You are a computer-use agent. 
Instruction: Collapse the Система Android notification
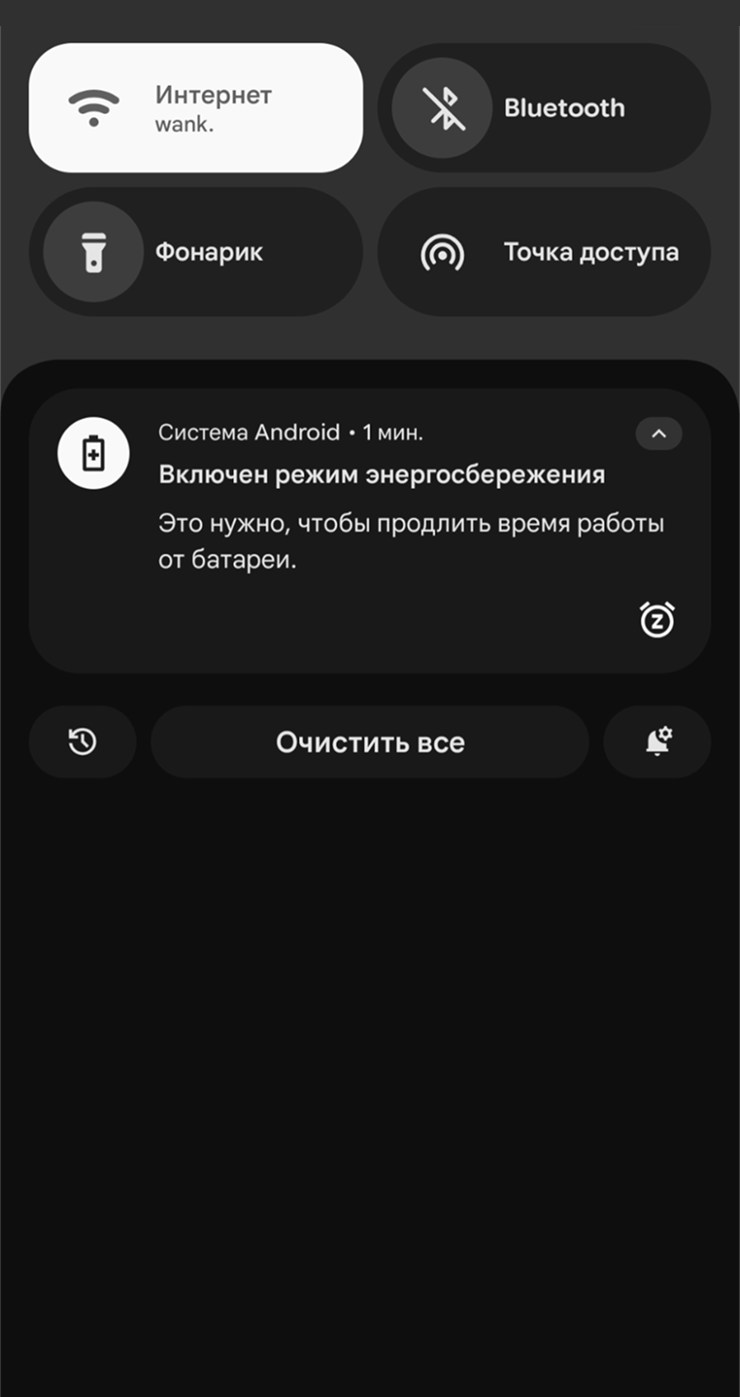click(x=658, y=433)
